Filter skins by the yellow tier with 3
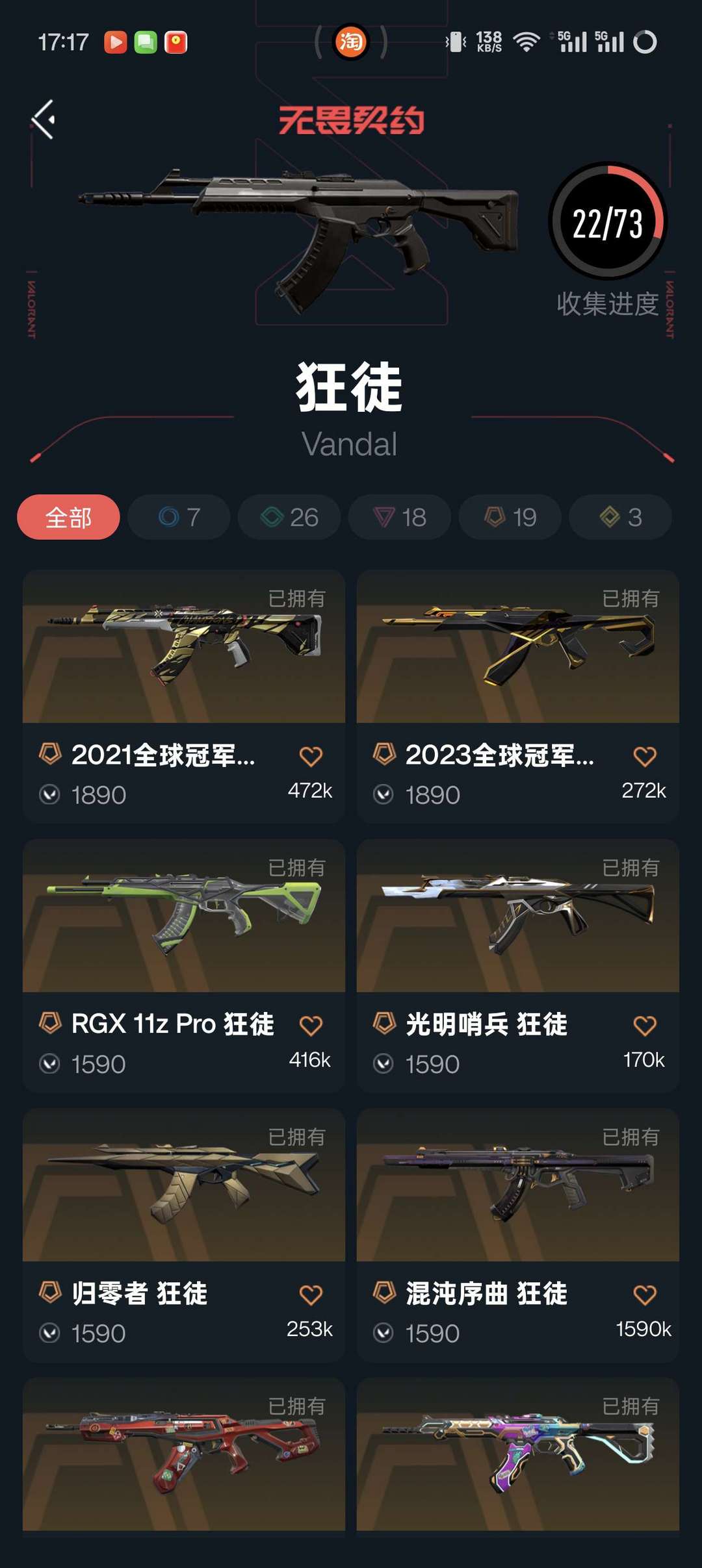Viewport: 702px width, 1568px height. click(x=620, y=518)
